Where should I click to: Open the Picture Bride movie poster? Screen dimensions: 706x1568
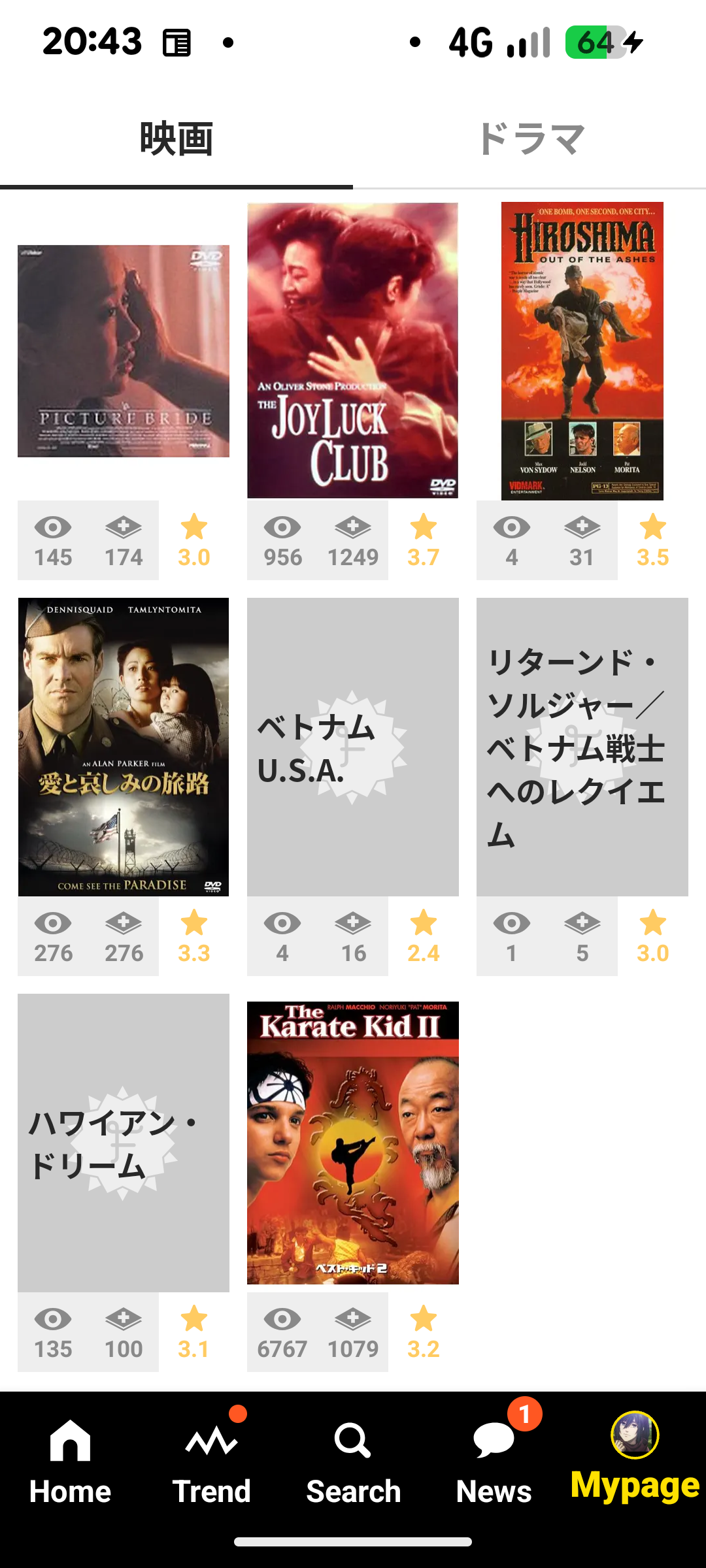pos(124,351)
